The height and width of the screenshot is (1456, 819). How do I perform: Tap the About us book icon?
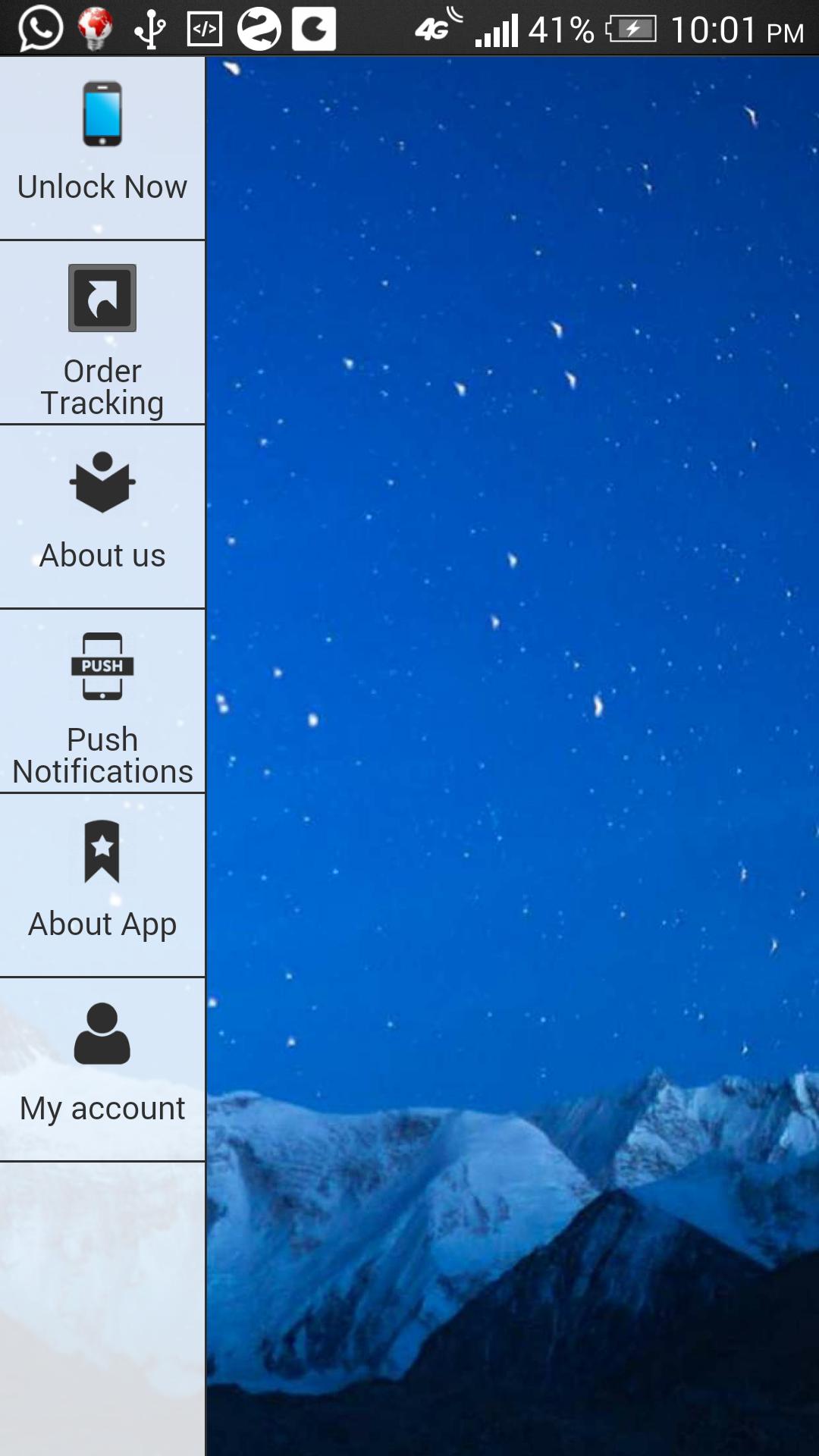(x=102, y=482)
